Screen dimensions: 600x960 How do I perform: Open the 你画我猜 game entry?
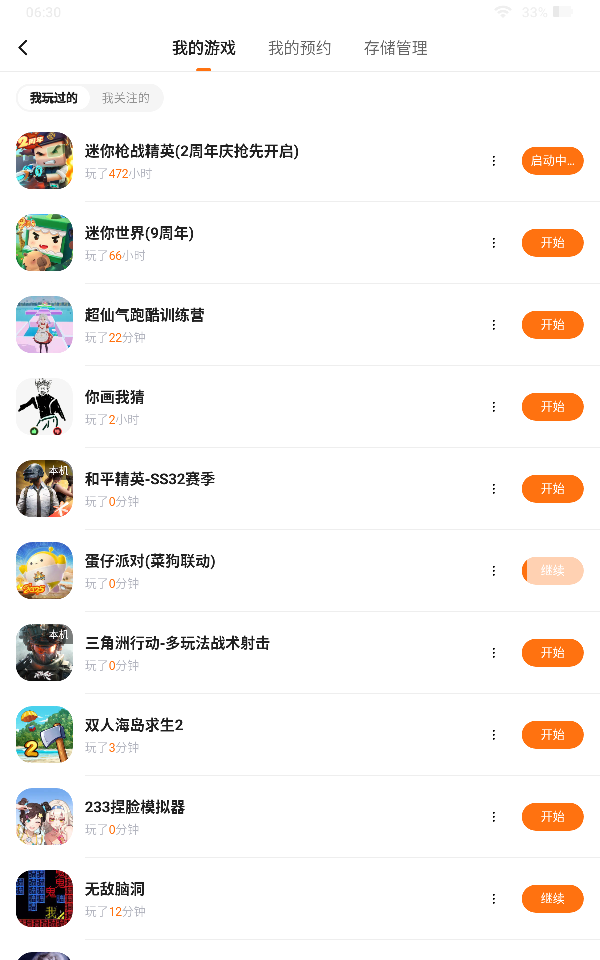[115, 398]
